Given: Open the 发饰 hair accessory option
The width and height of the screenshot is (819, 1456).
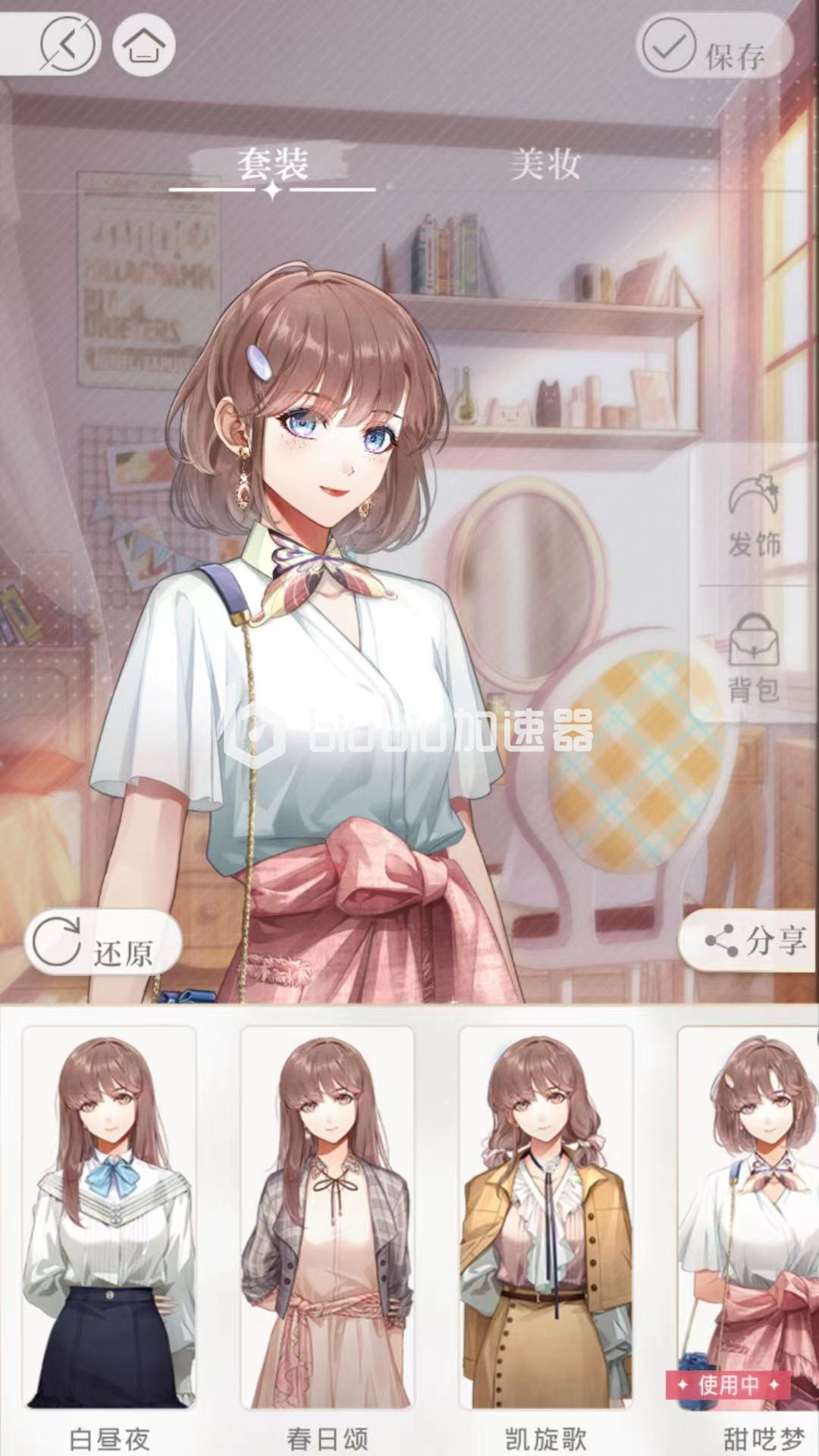Looking at the screenshot, I should pos(754,516).
